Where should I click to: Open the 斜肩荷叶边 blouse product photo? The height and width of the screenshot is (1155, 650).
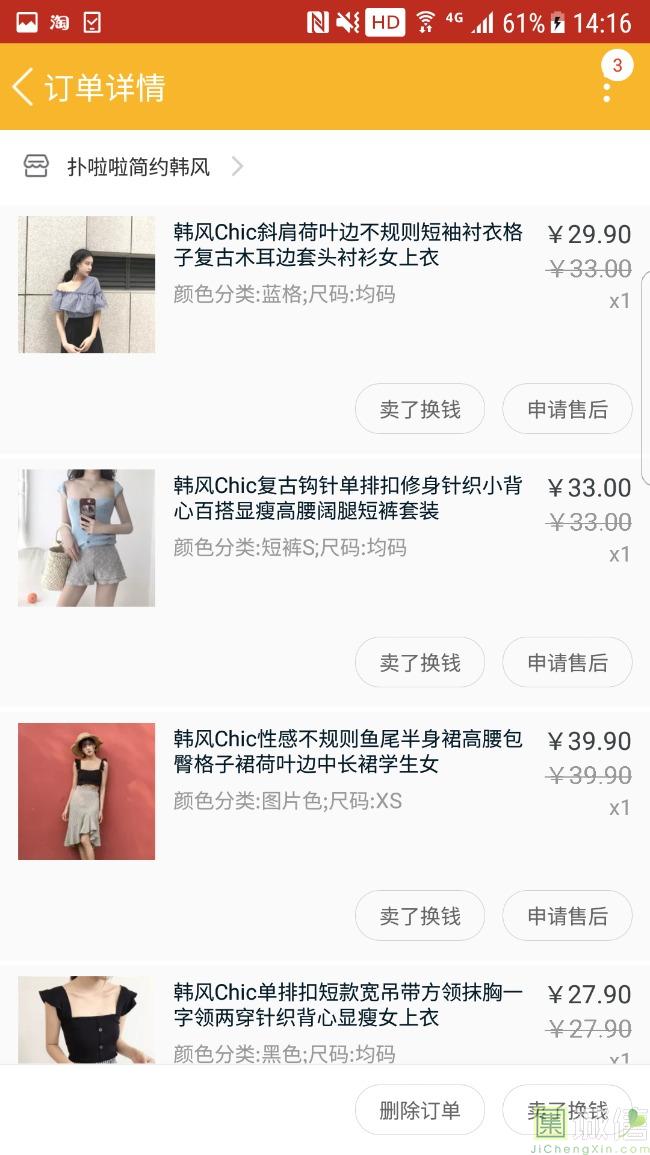tap(87, 284)
